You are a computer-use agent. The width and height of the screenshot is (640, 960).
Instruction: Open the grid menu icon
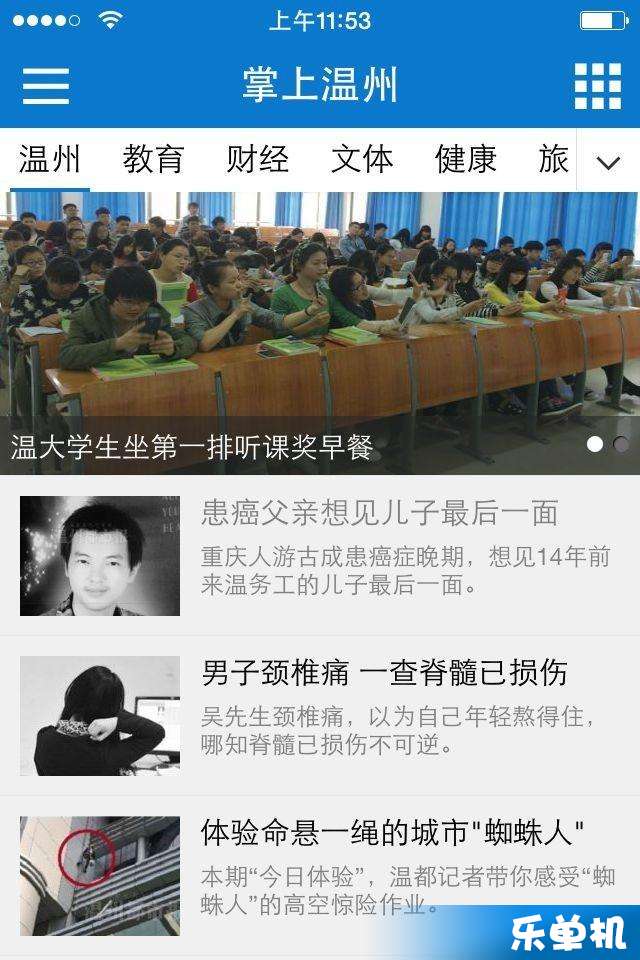(x=597, y=86)
